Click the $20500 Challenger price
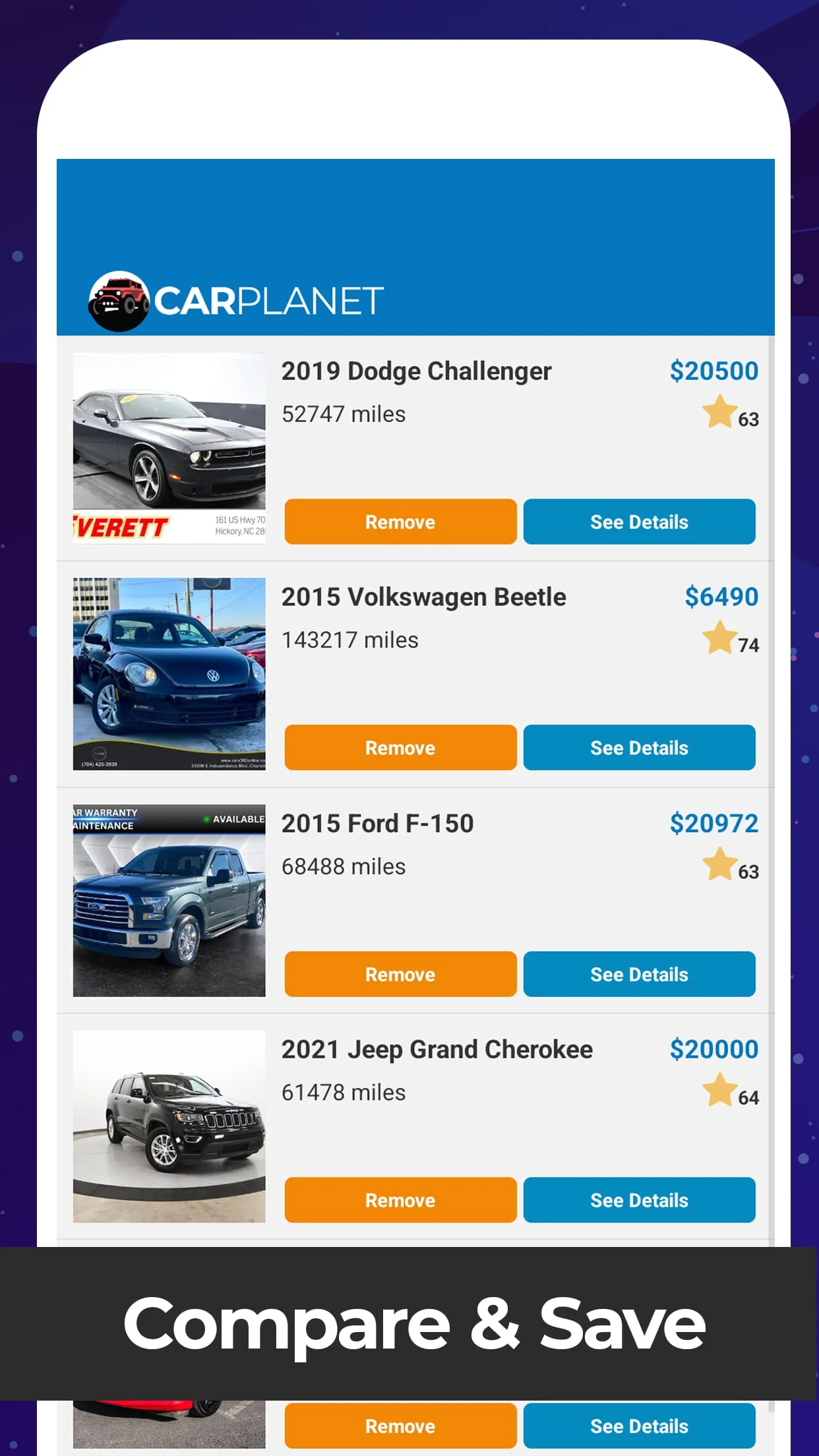Screen dimensions: 819x1456 pos(714,371)
